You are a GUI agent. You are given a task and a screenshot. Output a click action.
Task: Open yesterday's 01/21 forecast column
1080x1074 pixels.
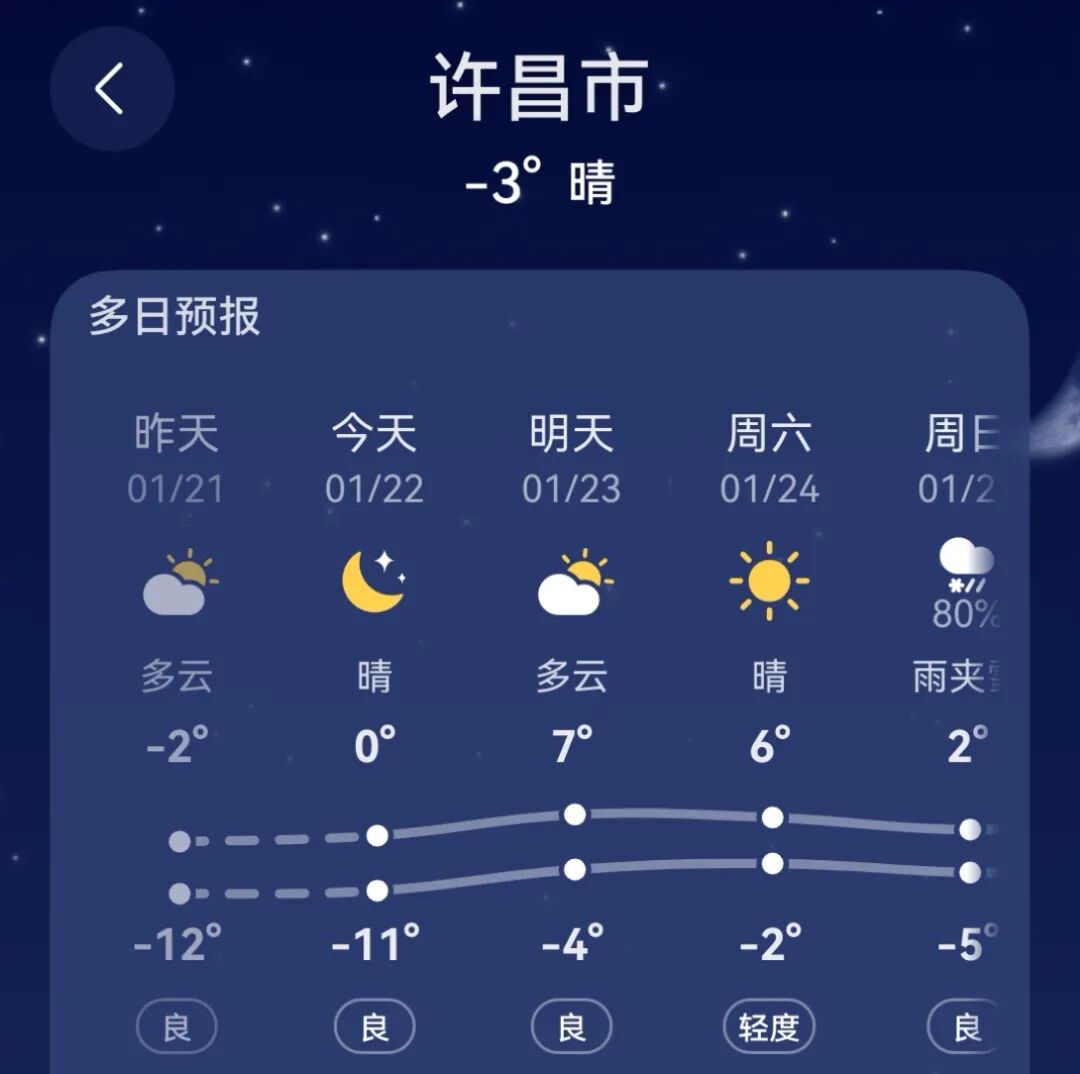point(176,460)
